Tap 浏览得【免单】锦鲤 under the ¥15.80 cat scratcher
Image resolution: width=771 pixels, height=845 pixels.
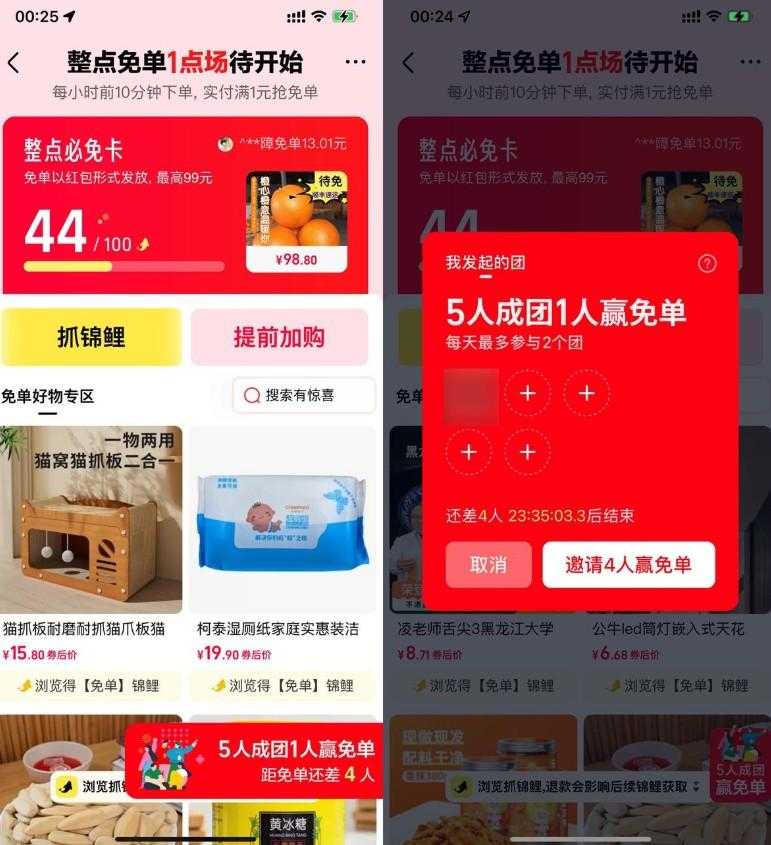[91, 686]
